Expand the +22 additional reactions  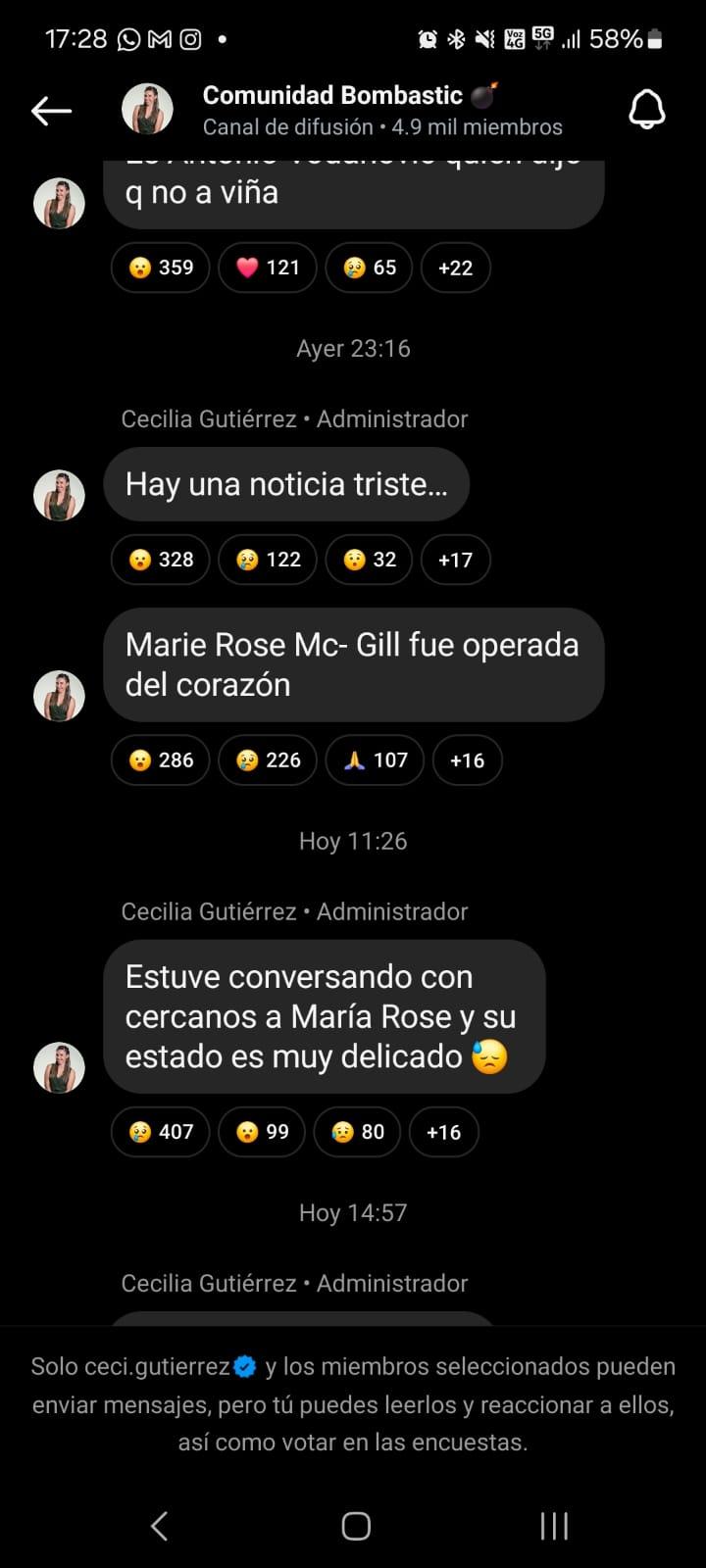455,268
